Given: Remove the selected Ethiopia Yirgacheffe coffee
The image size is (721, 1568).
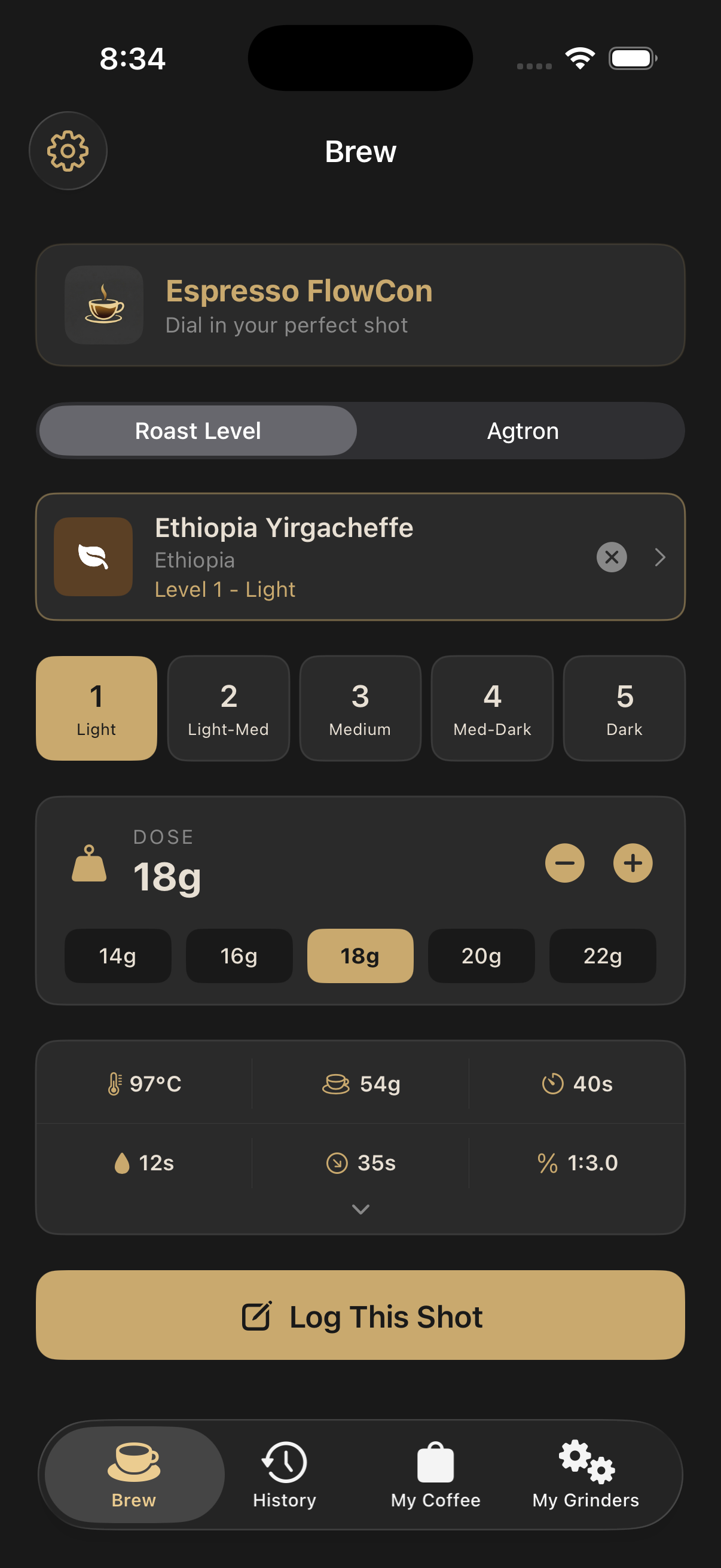Looking at the screenshot, I should (611, 556).
